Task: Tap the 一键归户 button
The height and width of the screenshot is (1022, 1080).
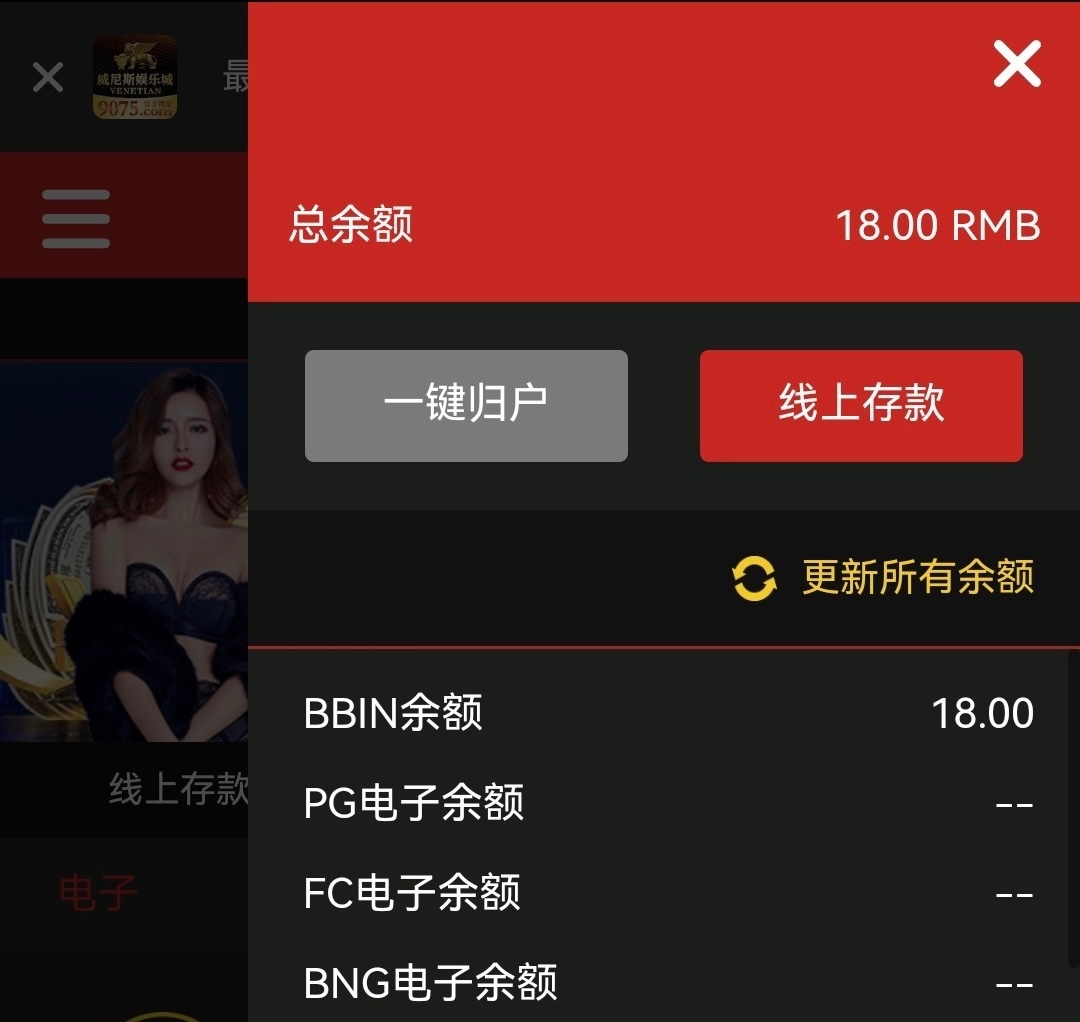Action: click(466, 405)
